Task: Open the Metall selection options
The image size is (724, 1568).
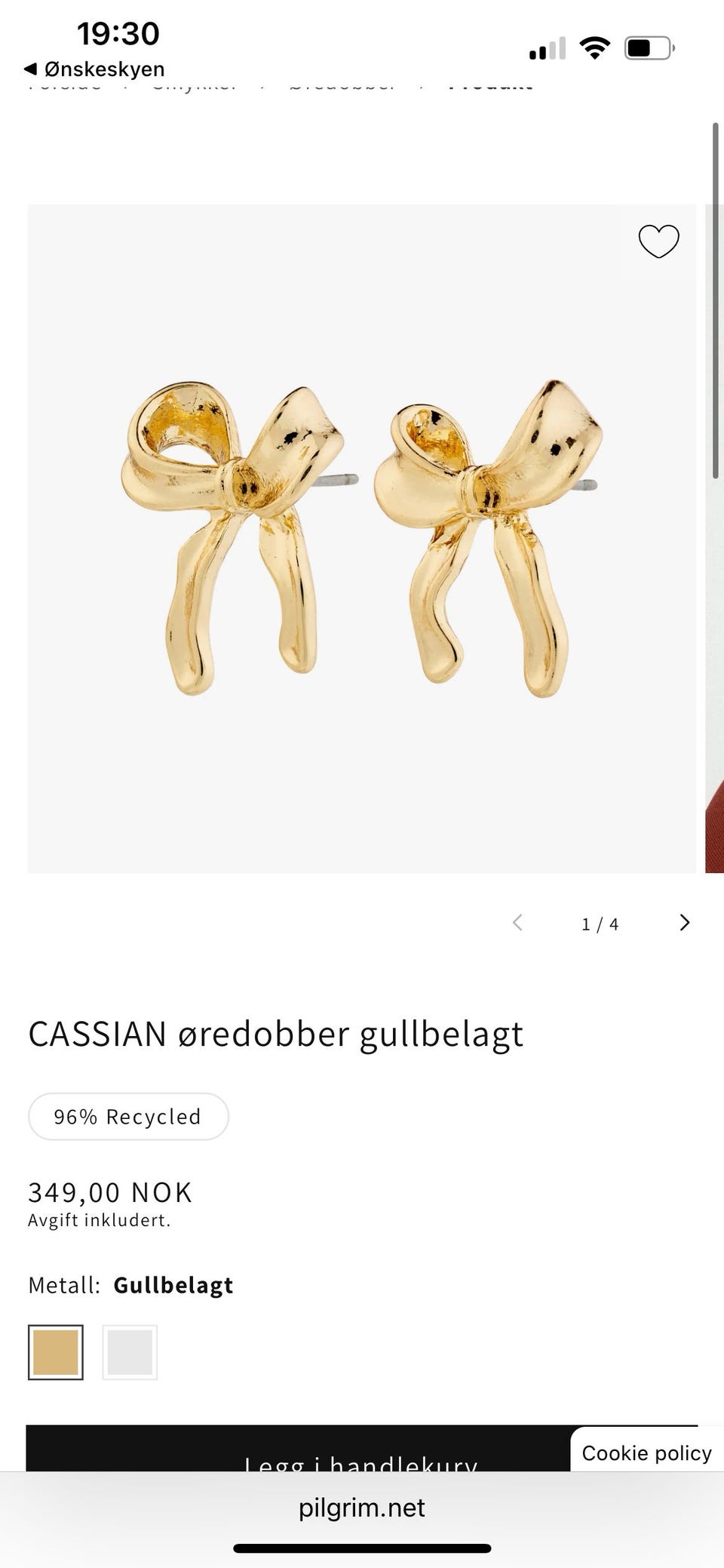Action: [173, 1284]
